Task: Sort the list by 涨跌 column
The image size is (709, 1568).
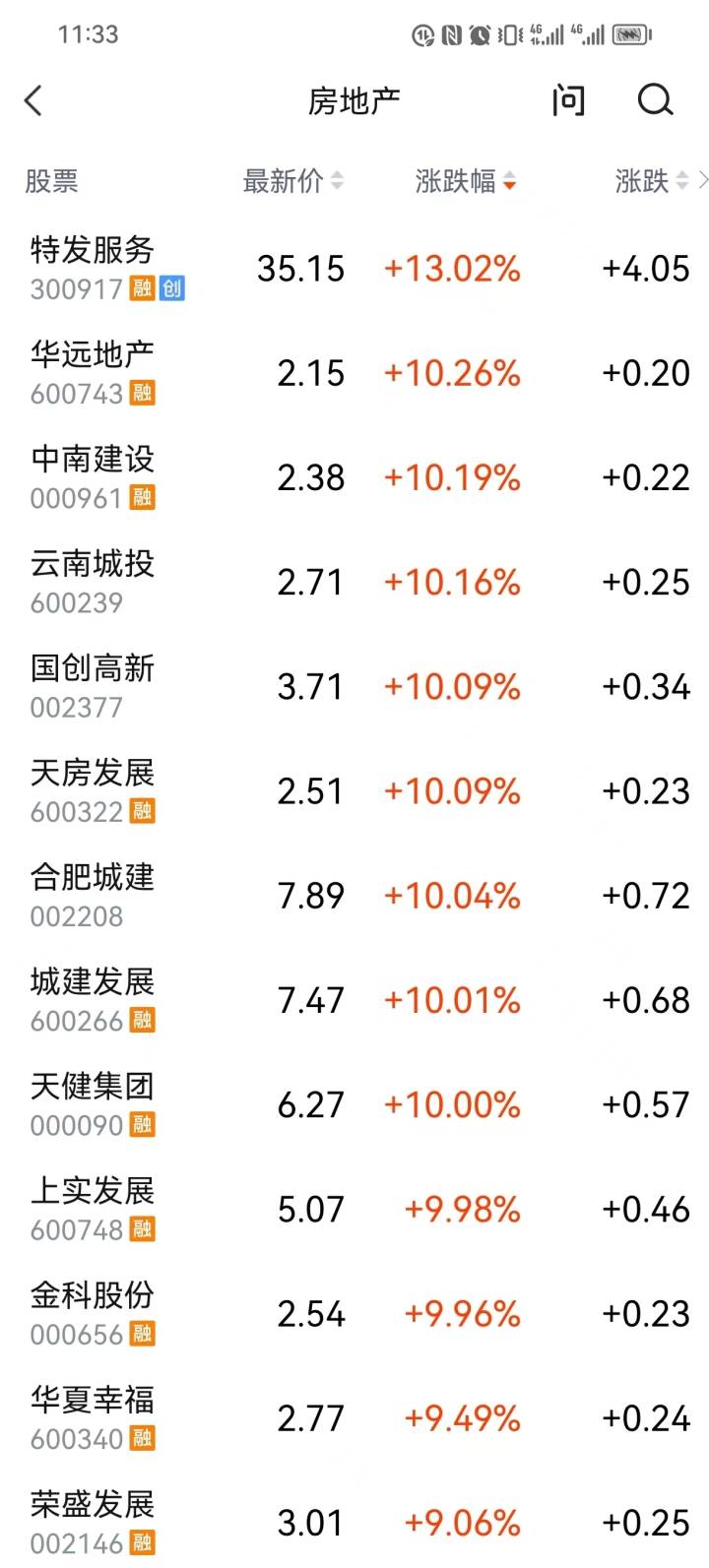Action: point(651,181)
